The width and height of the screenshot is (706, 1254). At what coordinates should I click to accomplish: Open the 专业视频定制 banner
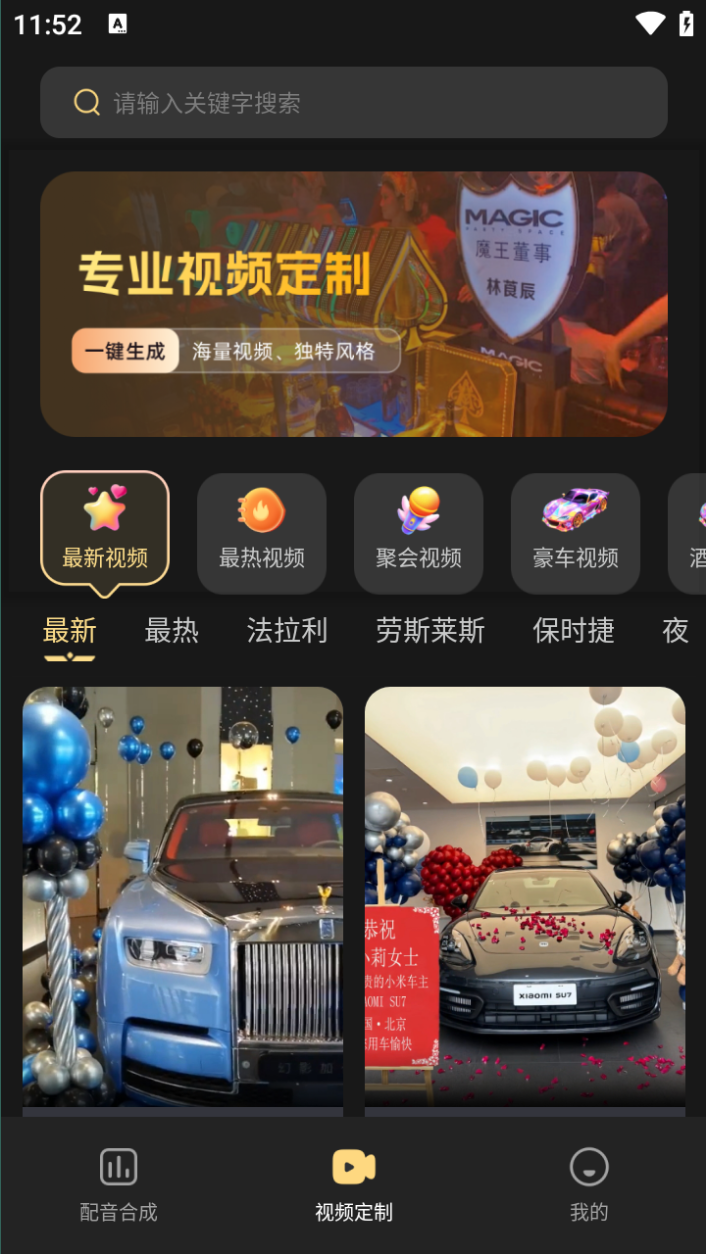[353, 304]
